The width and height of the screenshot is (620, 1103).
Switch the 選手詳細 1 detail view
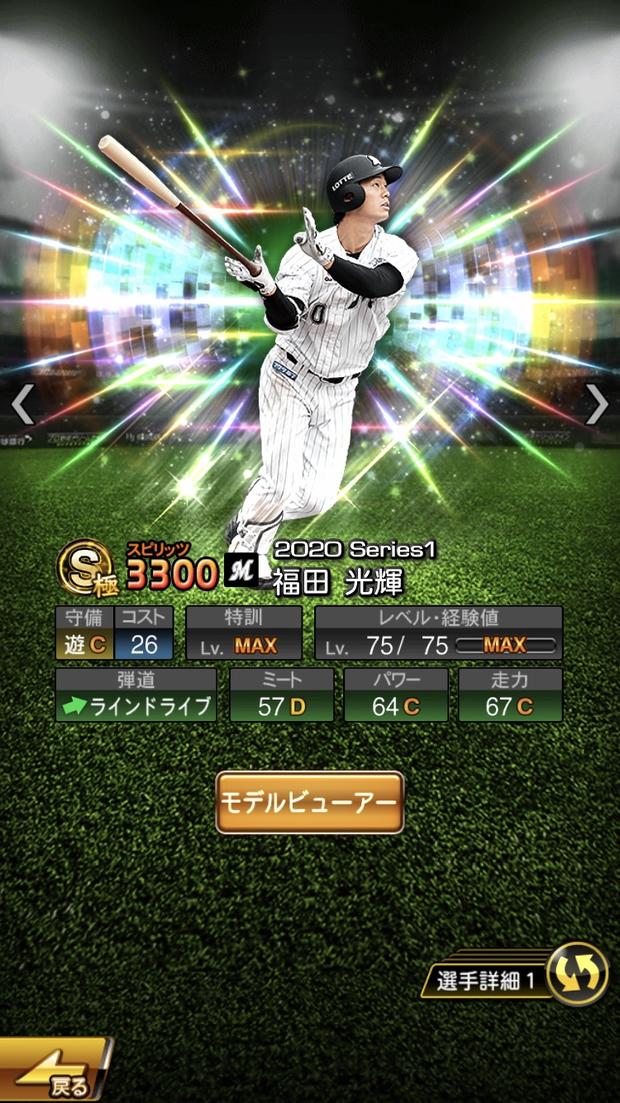pos(577,973)
